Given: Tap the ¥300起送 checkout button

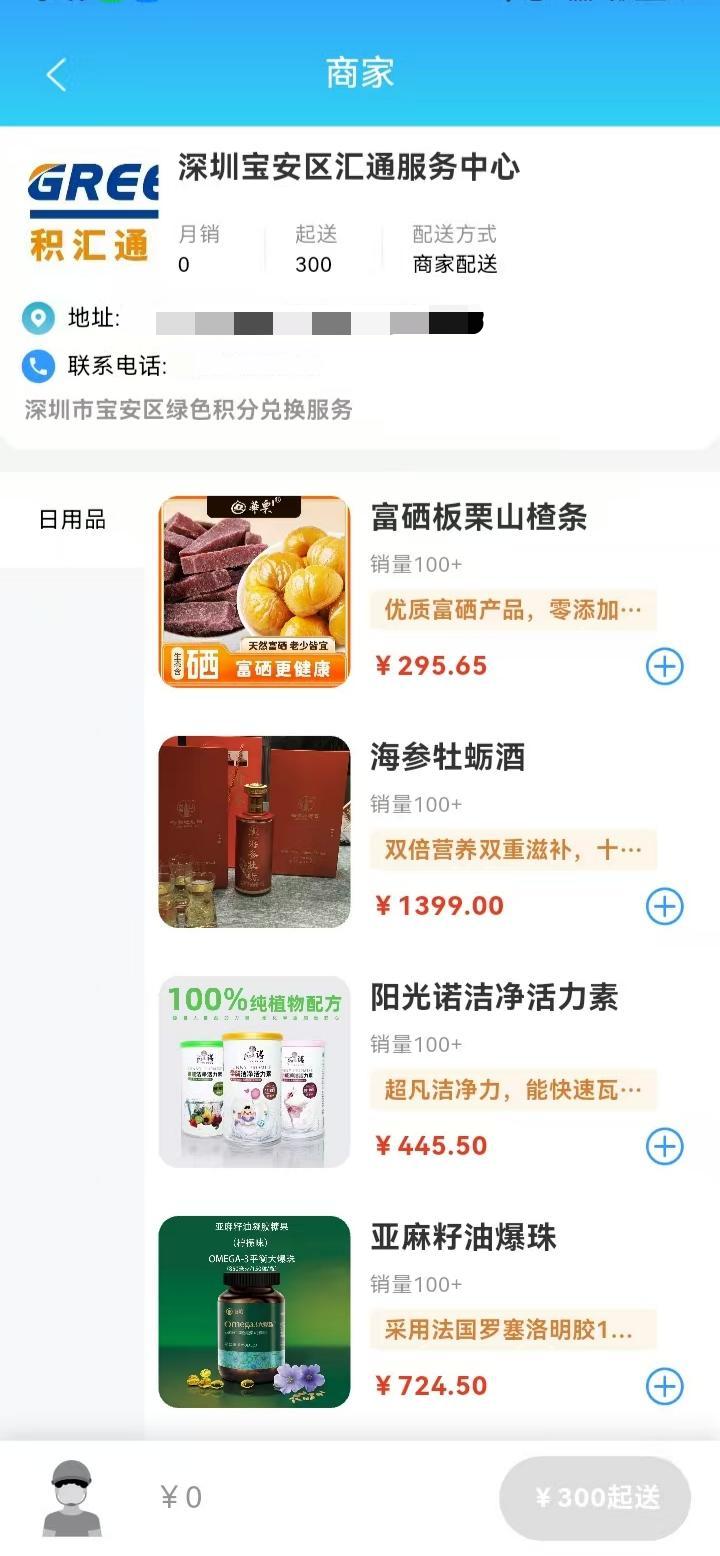Looking at the screenshot, I should tap(595, 1497).
